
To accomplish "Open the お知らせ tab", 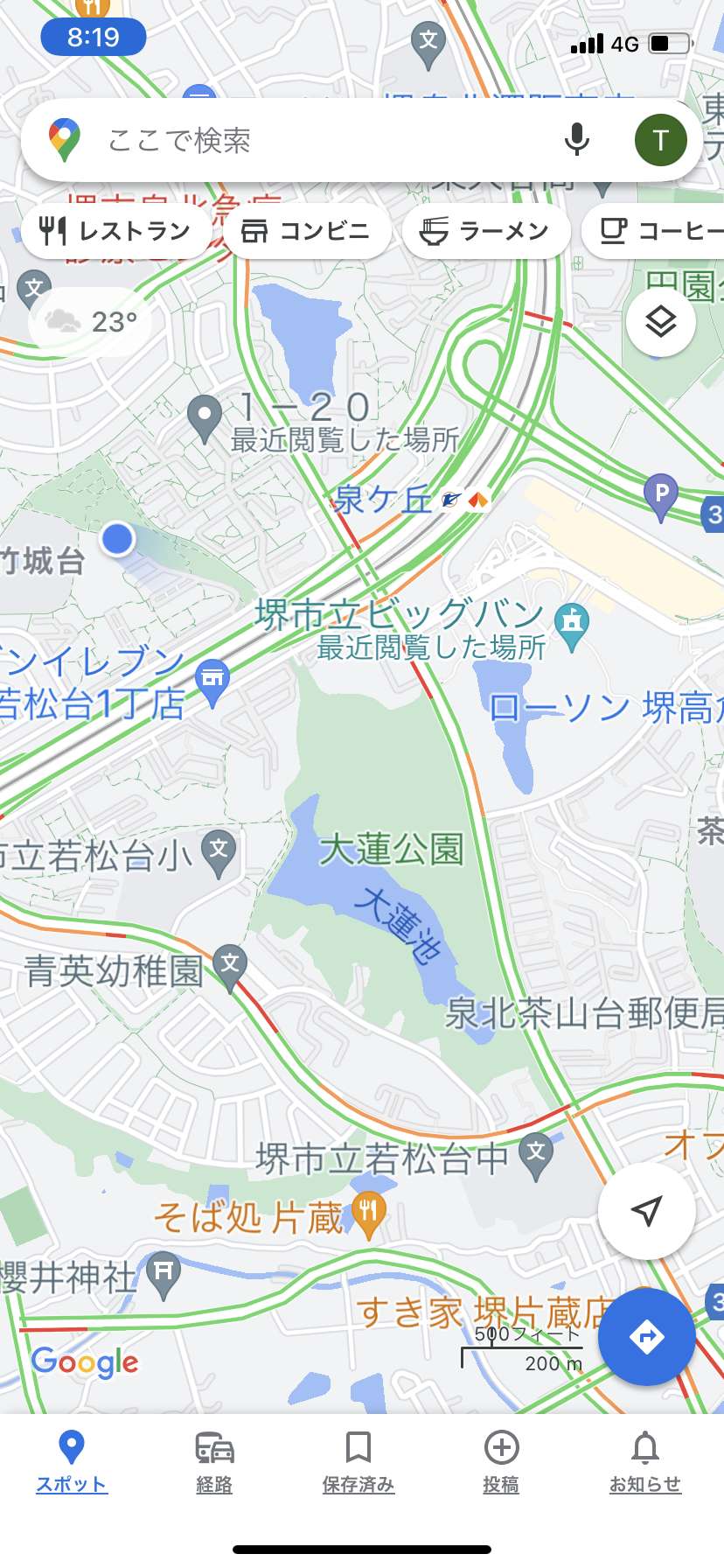I will (645, 1461).
